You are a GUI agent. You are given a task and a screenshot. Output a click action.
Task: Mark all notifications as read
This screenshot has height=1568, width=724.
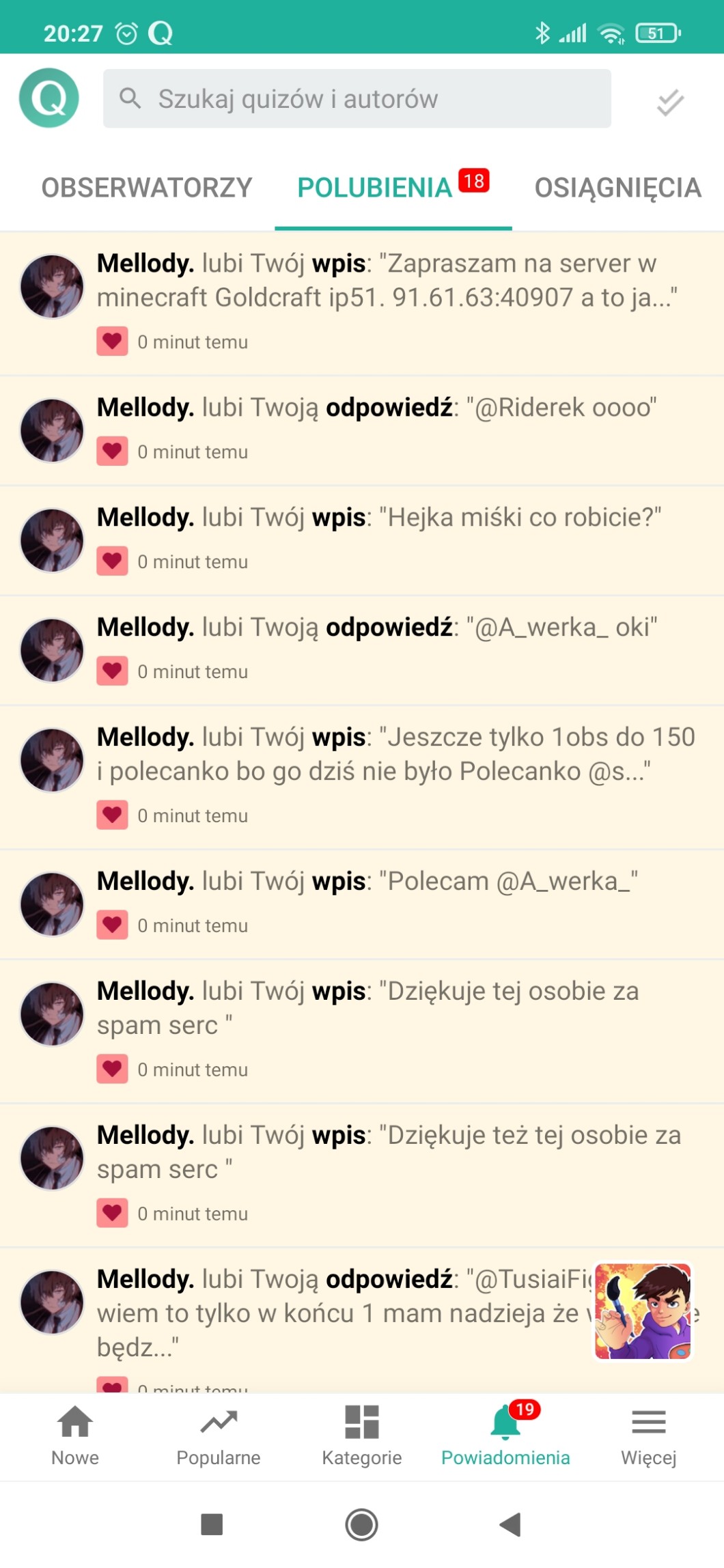click(x=670, y=102)
